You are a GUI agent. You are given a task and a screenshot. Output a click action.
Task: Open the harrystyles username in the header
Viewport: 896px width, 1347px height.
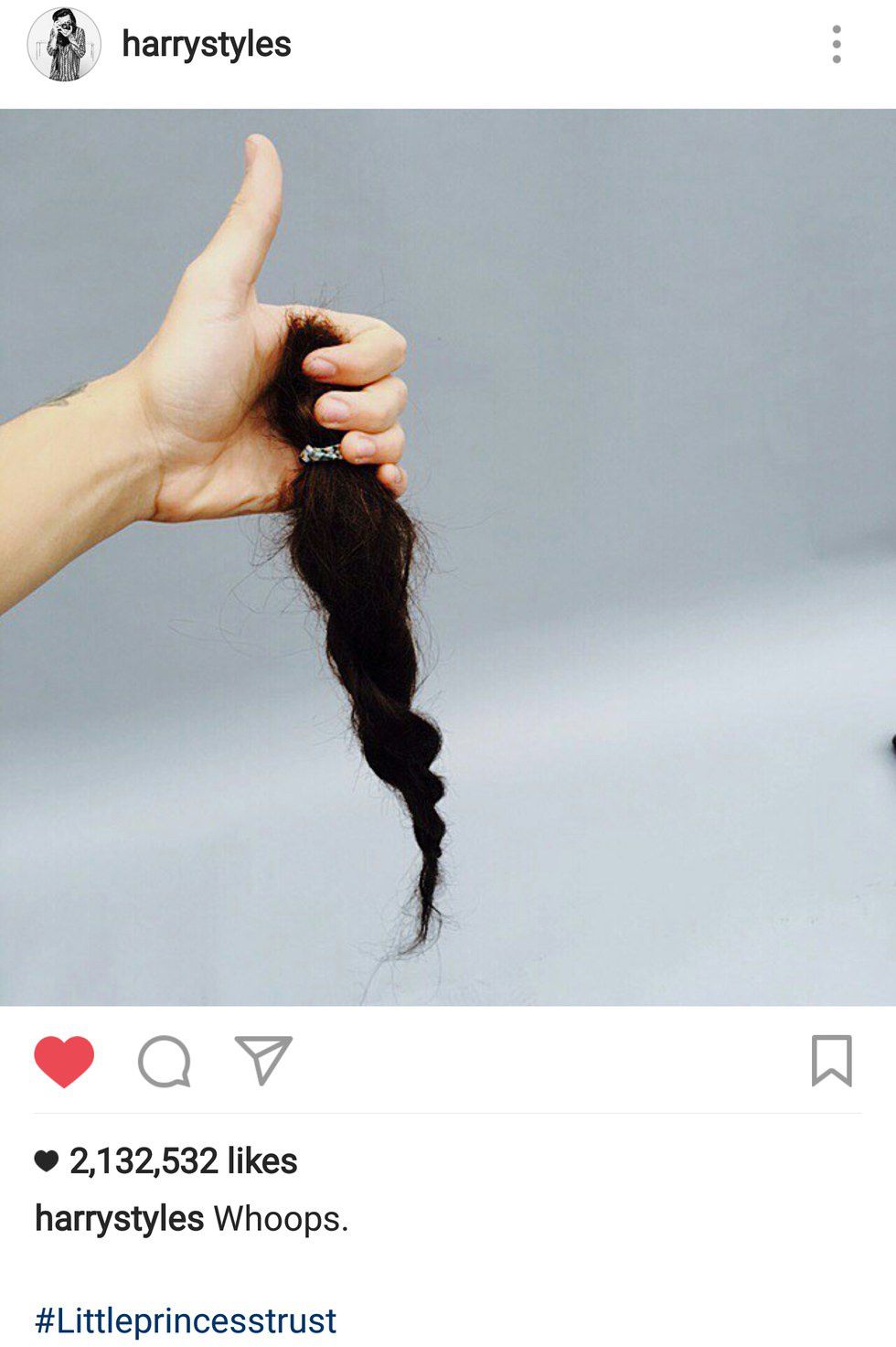206,45
